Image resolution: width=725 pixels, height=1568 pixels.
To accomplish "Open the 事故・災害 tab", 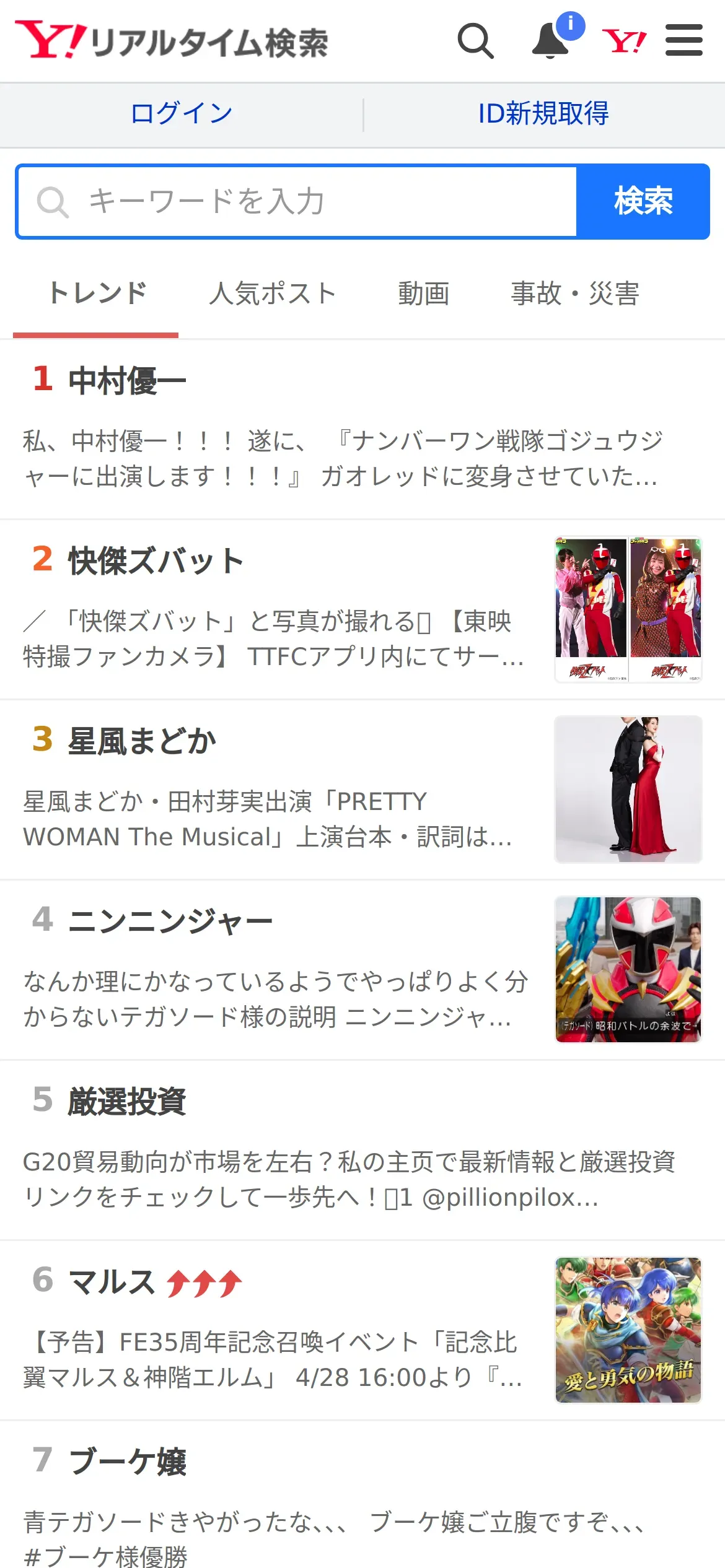I will pyautogui.click(x=574, y=293).
